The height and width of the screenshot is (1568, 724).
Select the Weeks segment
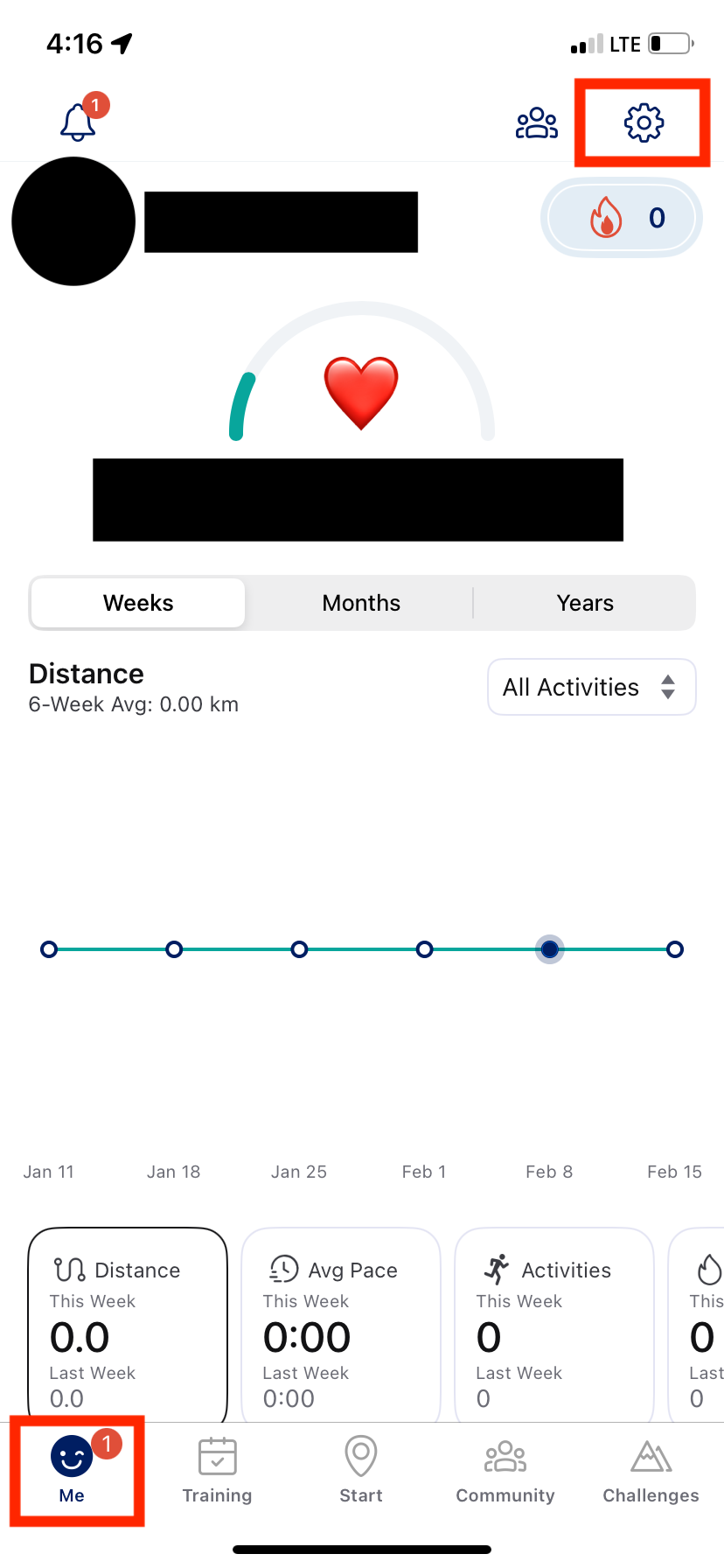coord(138,603)
